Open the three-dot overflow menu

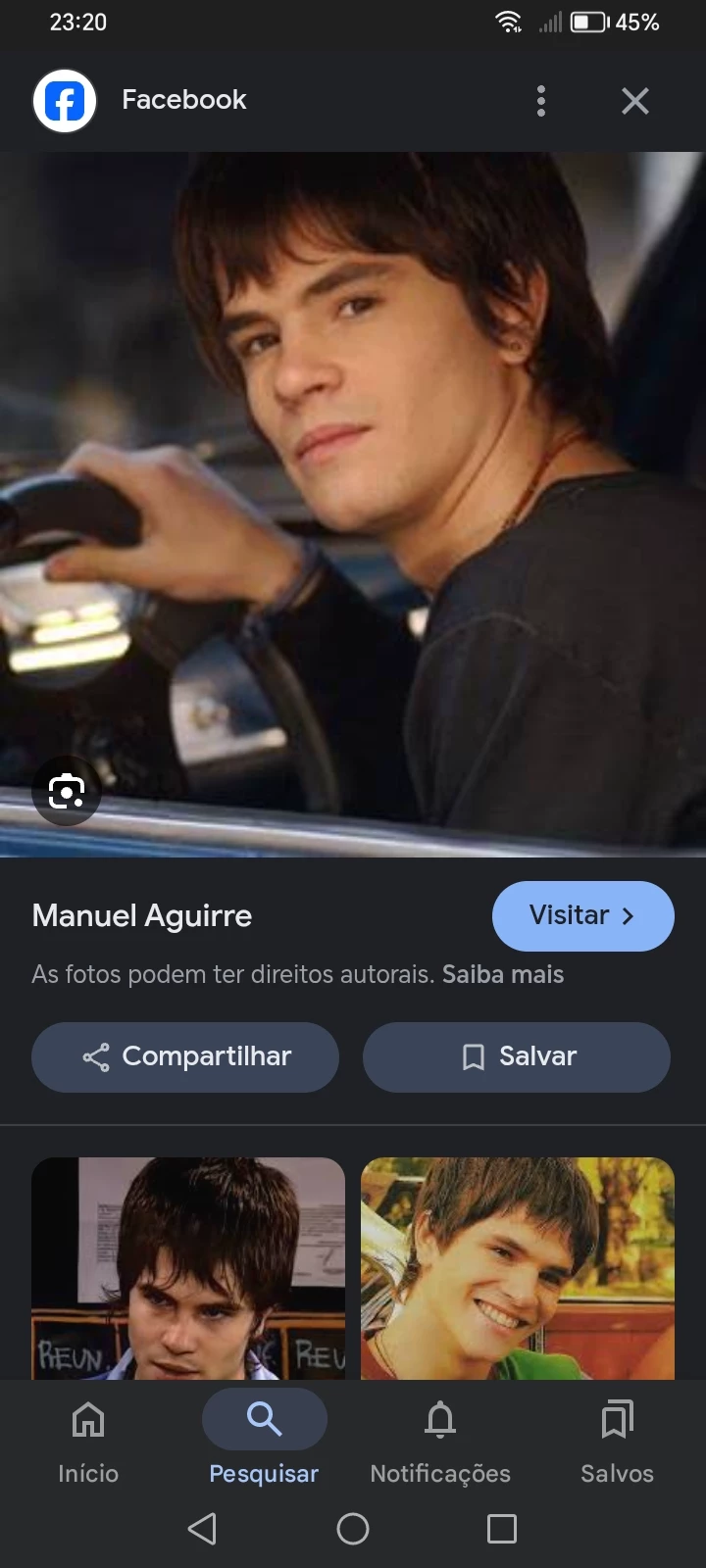coord(541,101)
